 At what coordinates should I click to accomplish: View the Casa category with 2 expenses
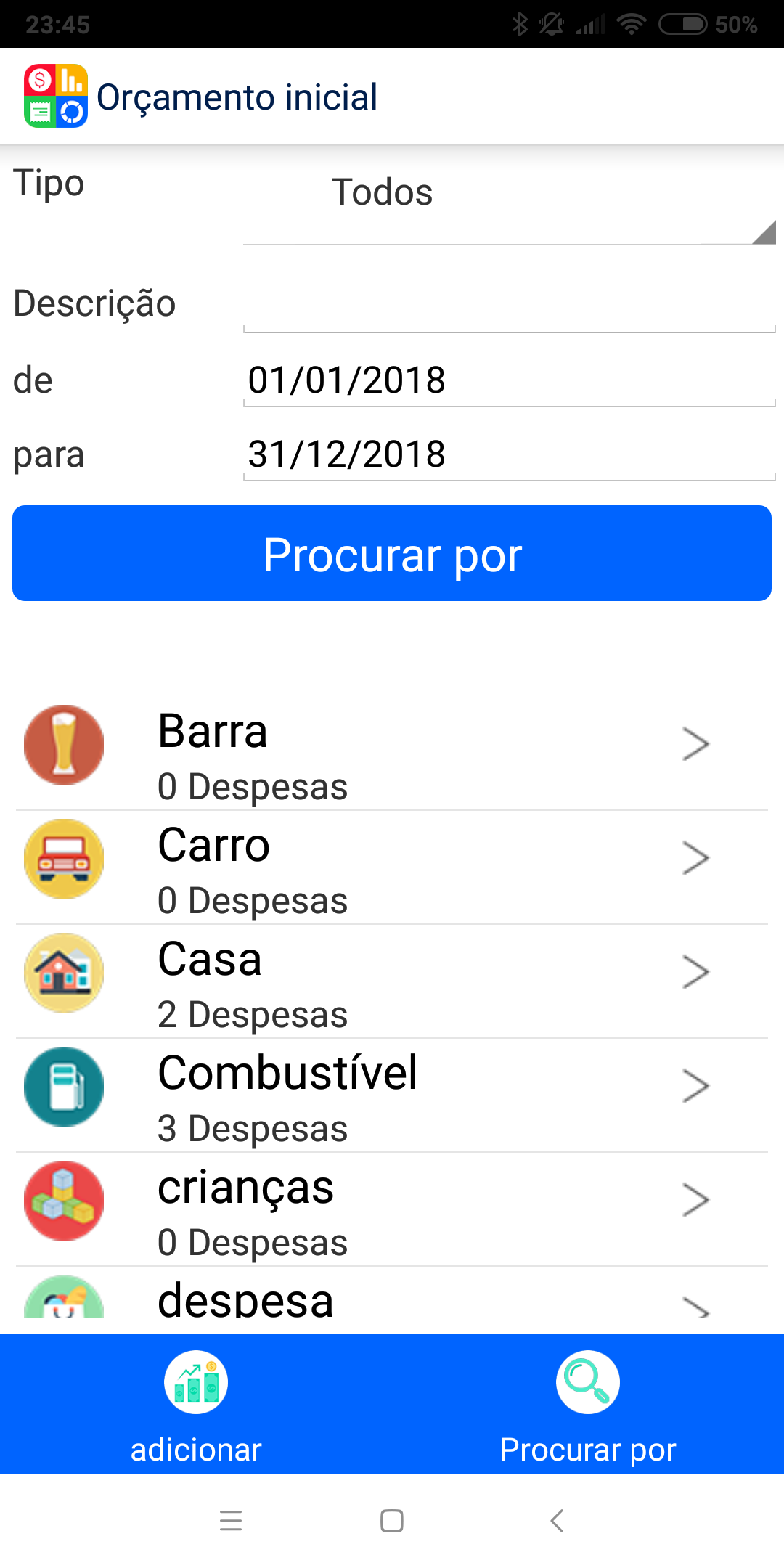392,983
